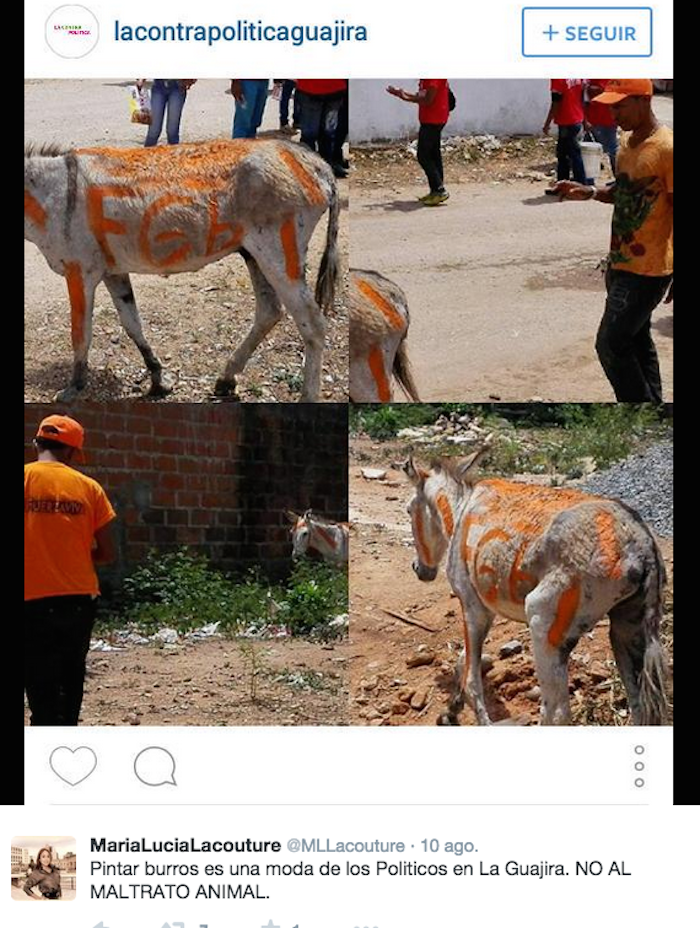This screenshot has height=928, width=700.
Task: Open the post's three-dot overflow menu
Action: tap(639, 766)
